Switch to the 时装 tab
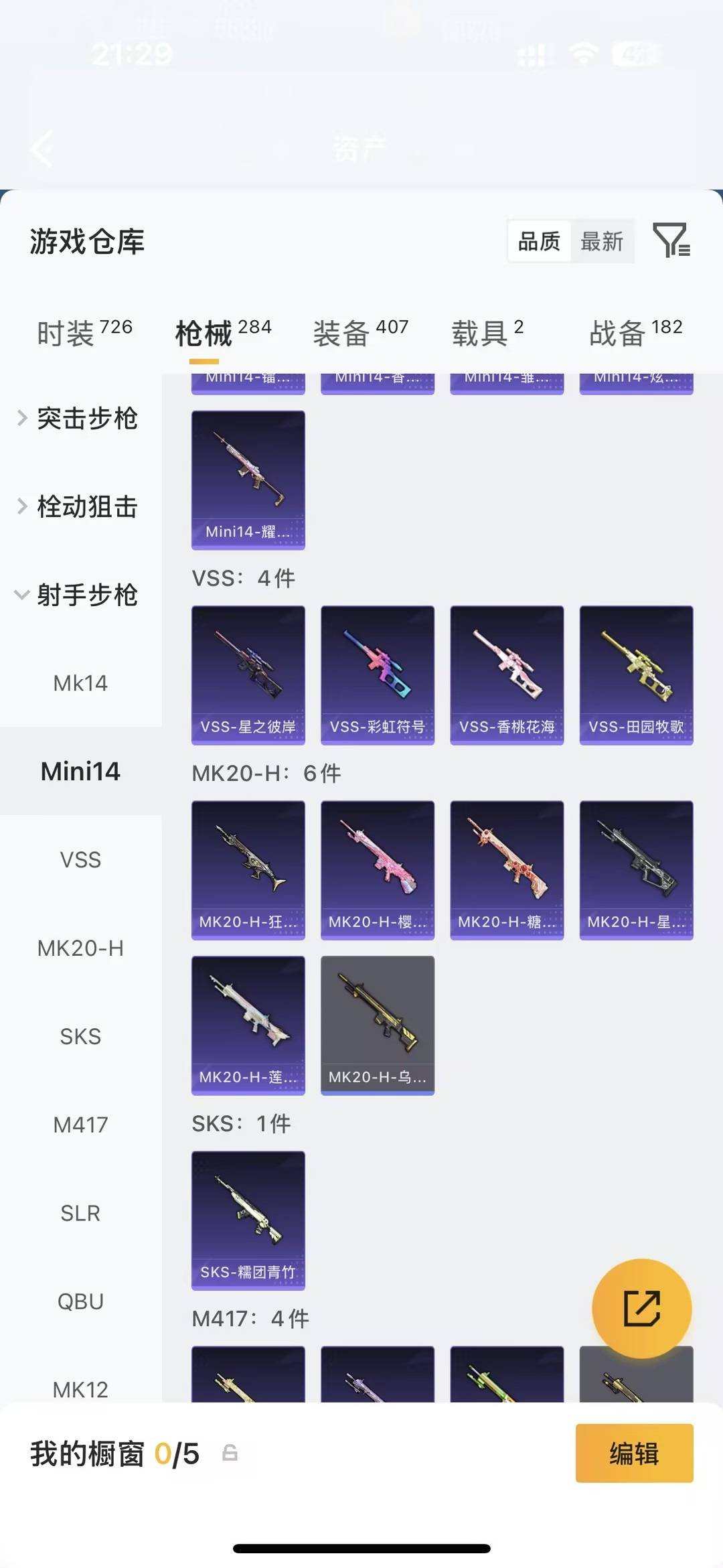Screen dimensions: 723x1568 [84, 333]
